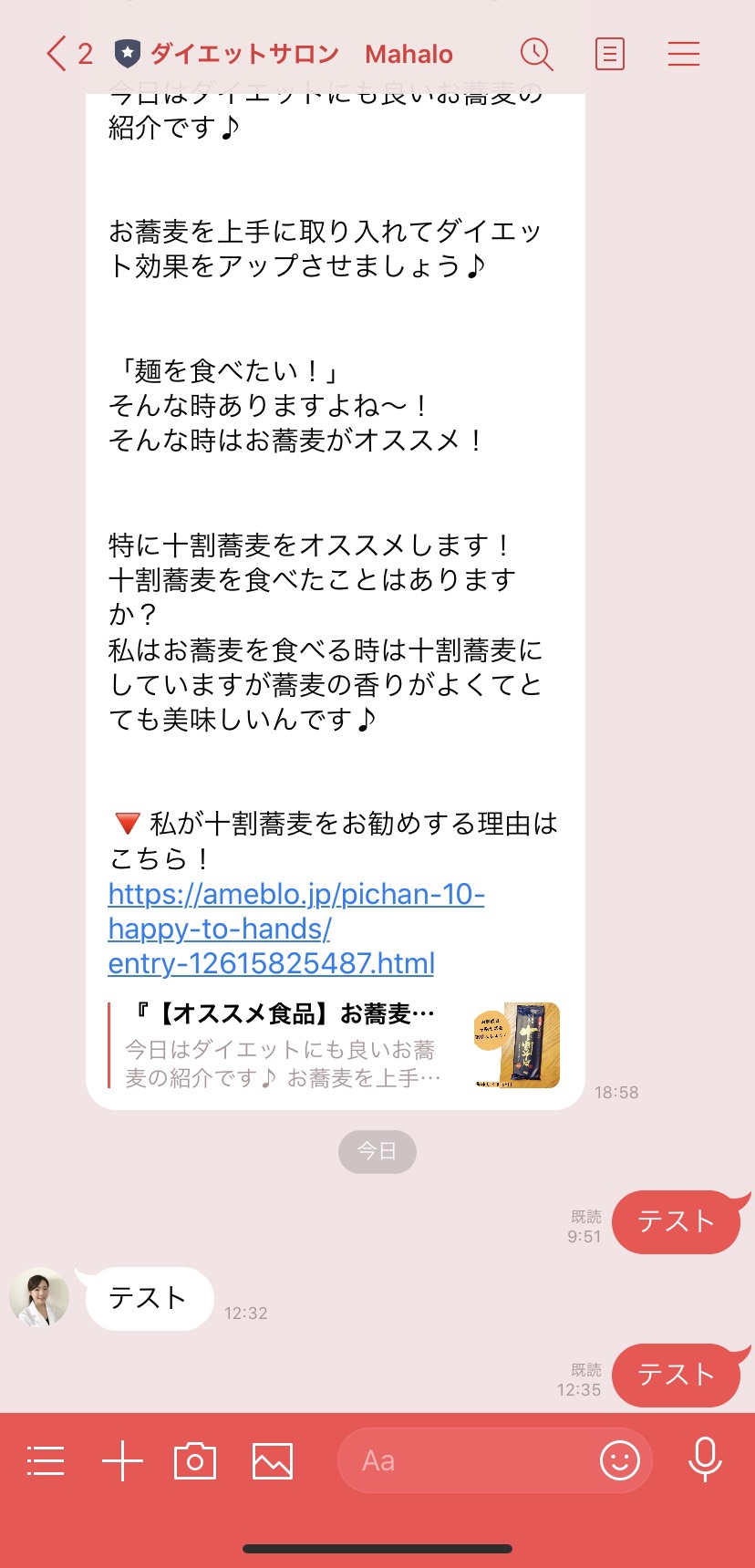Open the ameblo.jp article link
Screen dimensions: 755x1568
tap(295, 929)
